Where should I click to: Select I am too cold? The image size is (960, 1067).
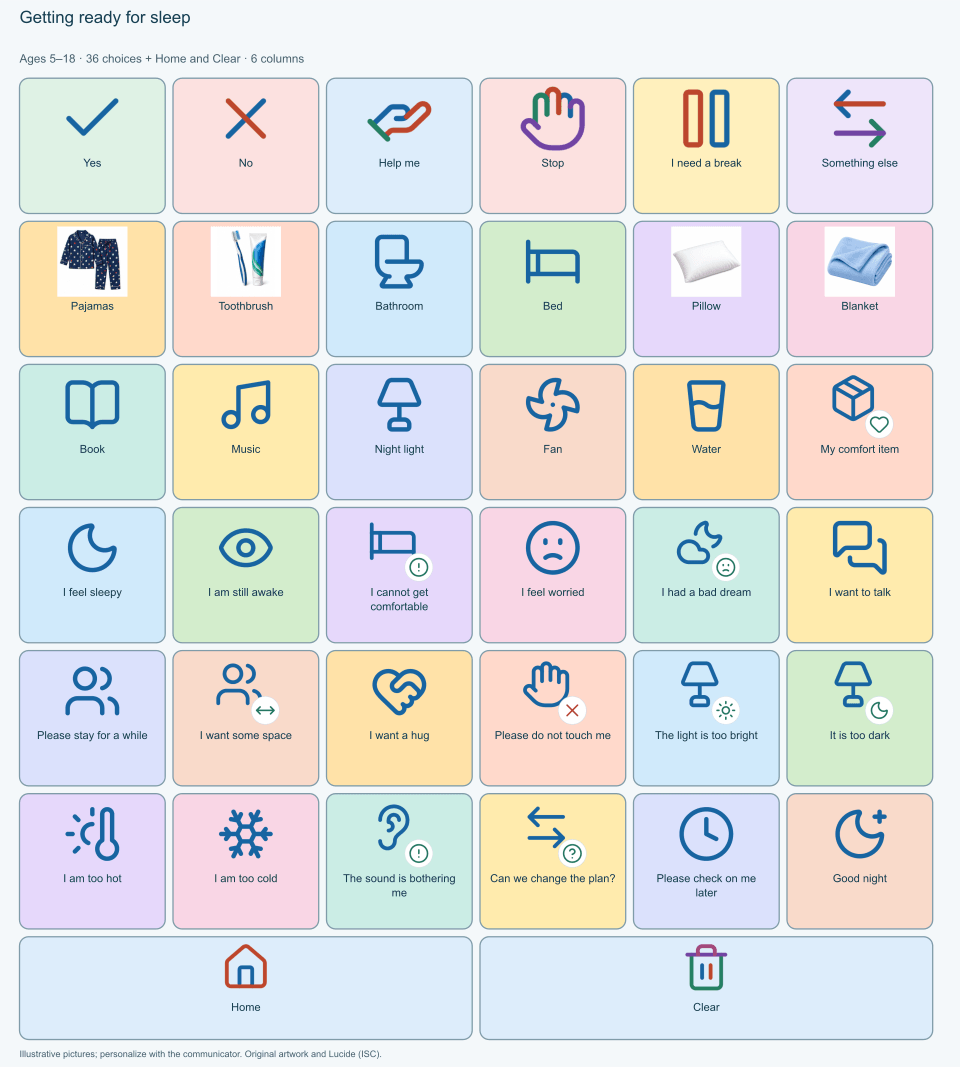pos(246,861)
